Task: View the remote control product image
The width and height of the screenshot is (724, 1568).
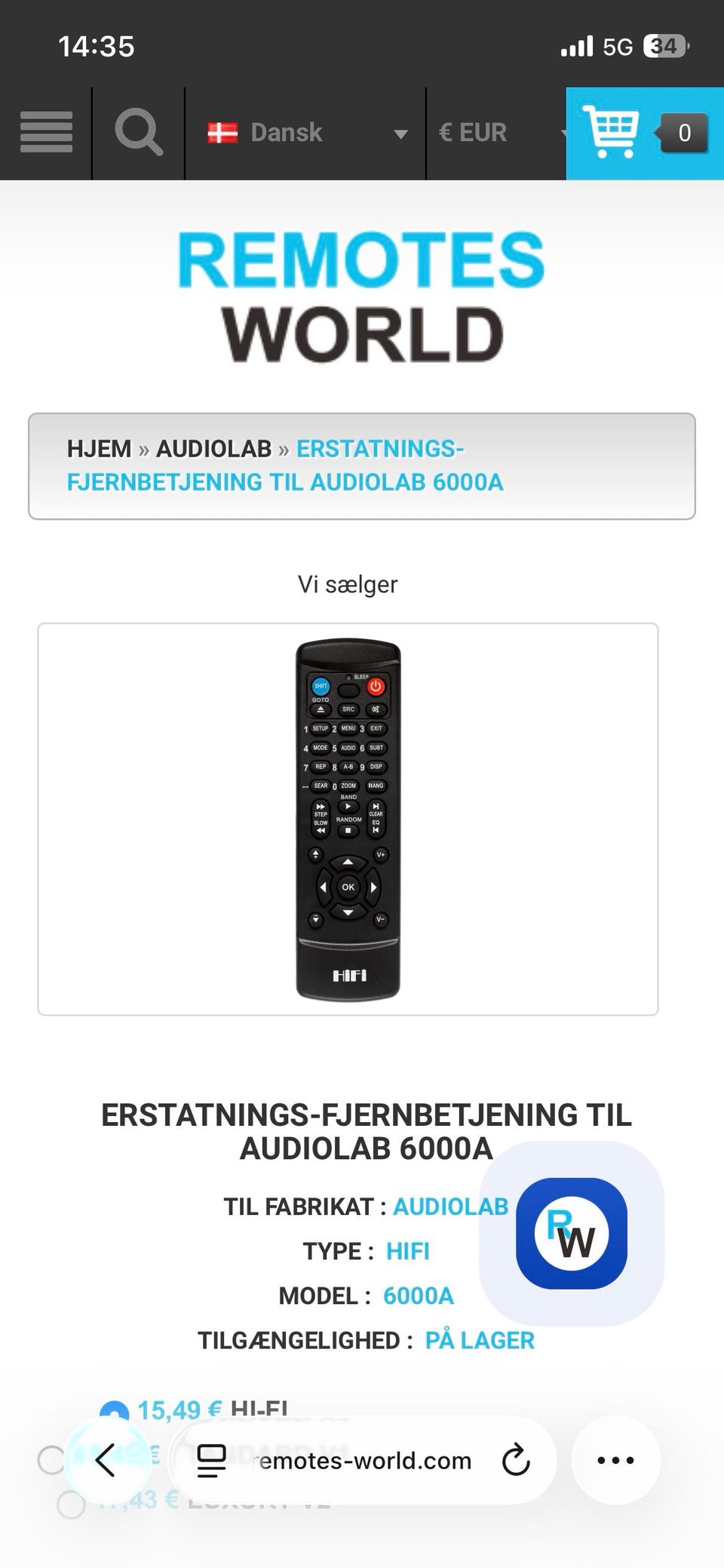Action: 348,819
